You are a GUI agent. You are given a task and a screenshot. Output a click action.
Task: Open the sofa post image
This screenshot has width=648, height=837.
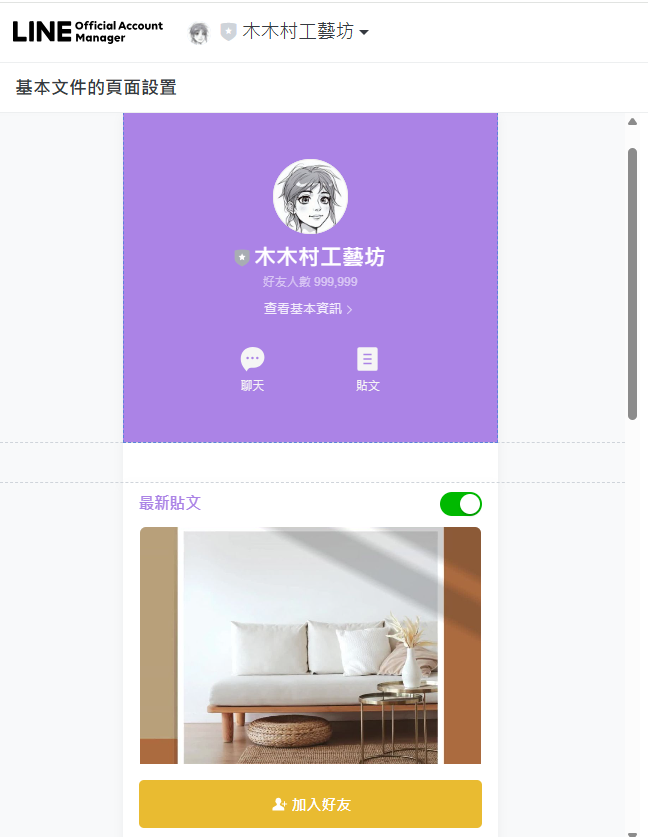point(310,646)
